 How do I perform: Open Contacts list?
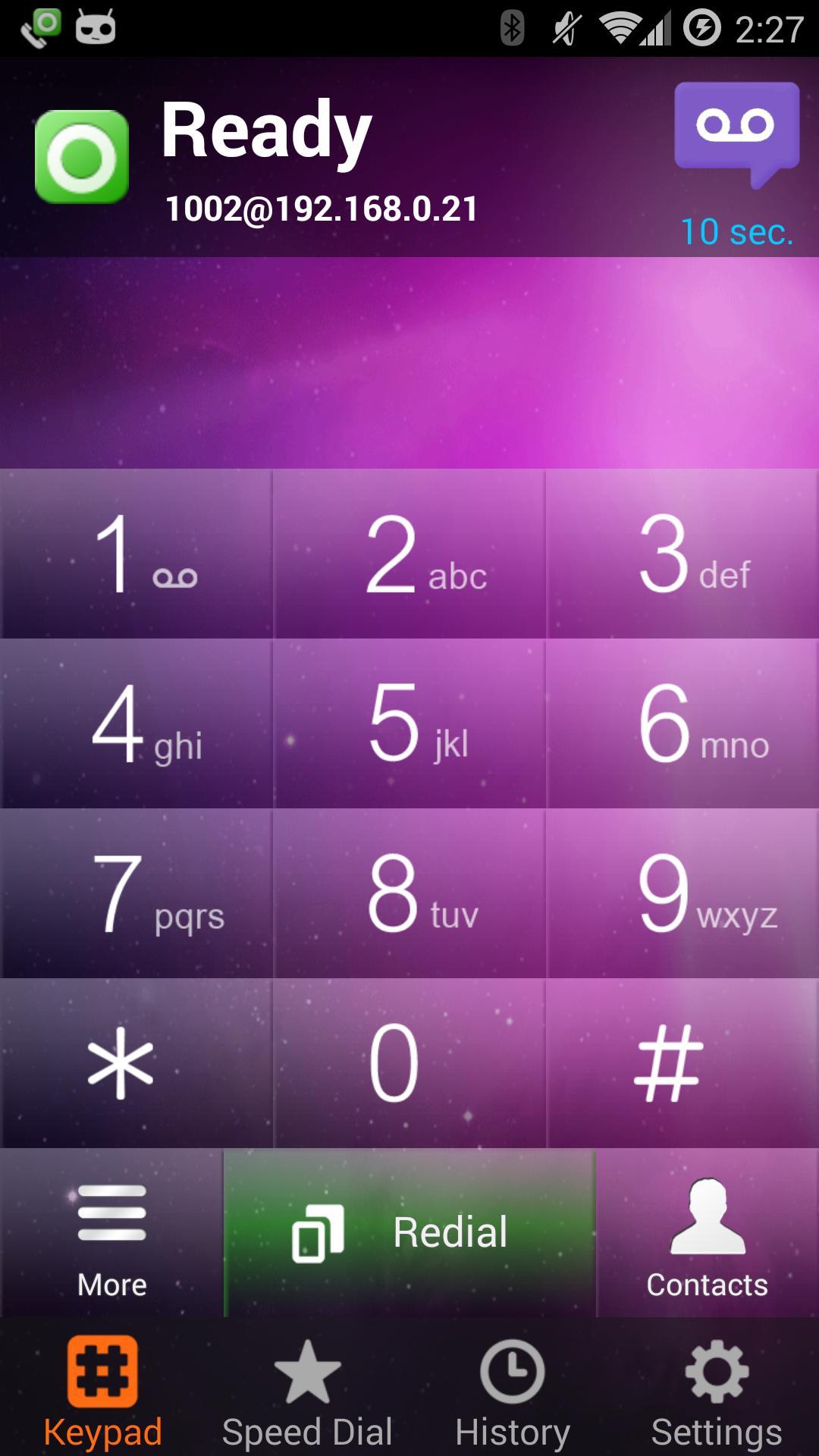pyautogui.click(x=707, y=1235)
